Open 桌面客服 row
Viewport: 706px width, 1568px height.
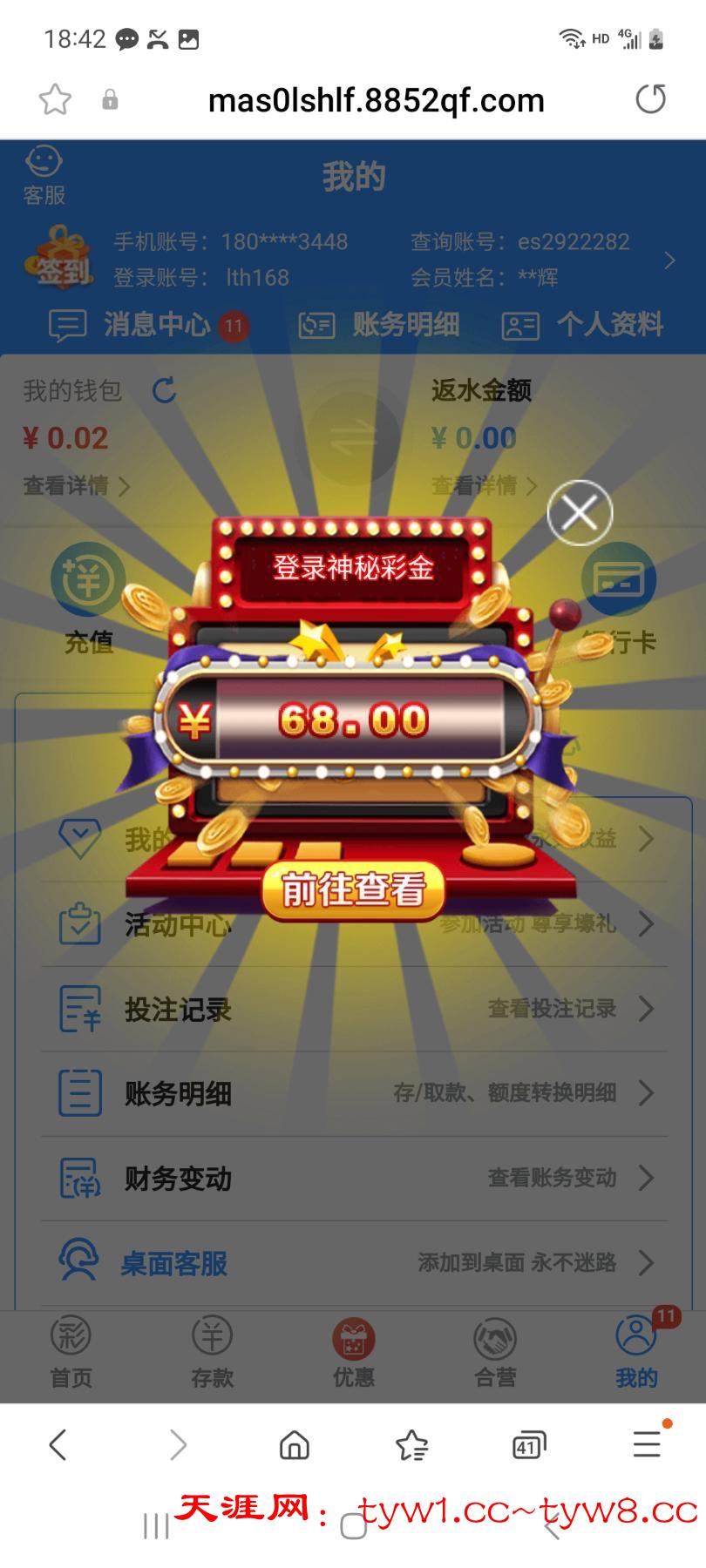coord(353,1262)
